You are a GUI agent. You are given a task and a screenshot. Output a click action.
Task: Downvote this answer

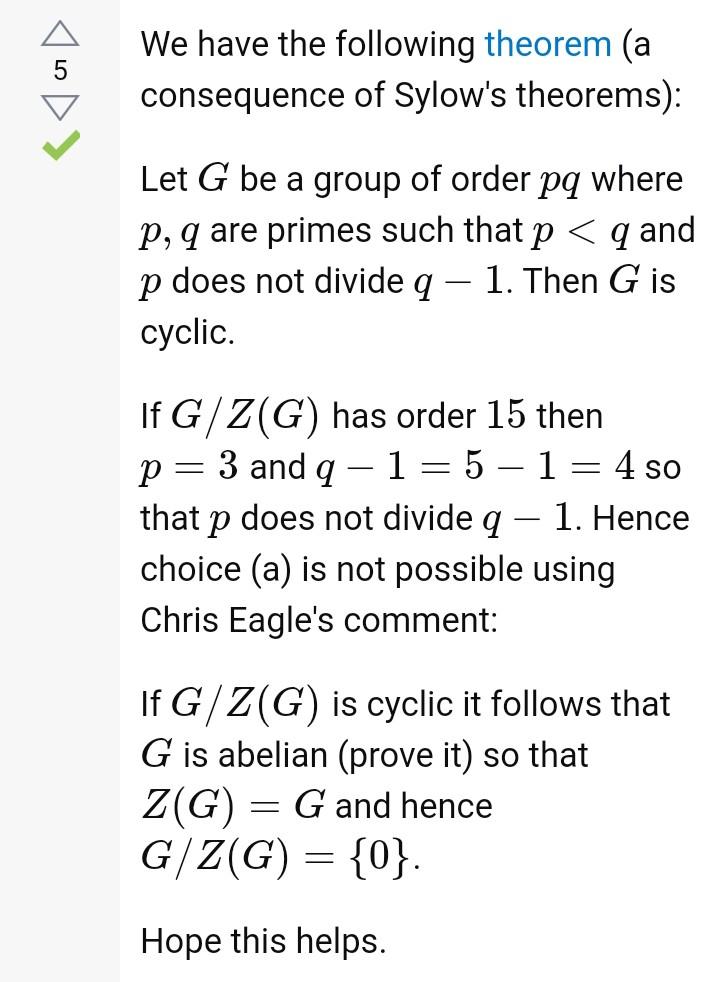[x=60, y=106]
